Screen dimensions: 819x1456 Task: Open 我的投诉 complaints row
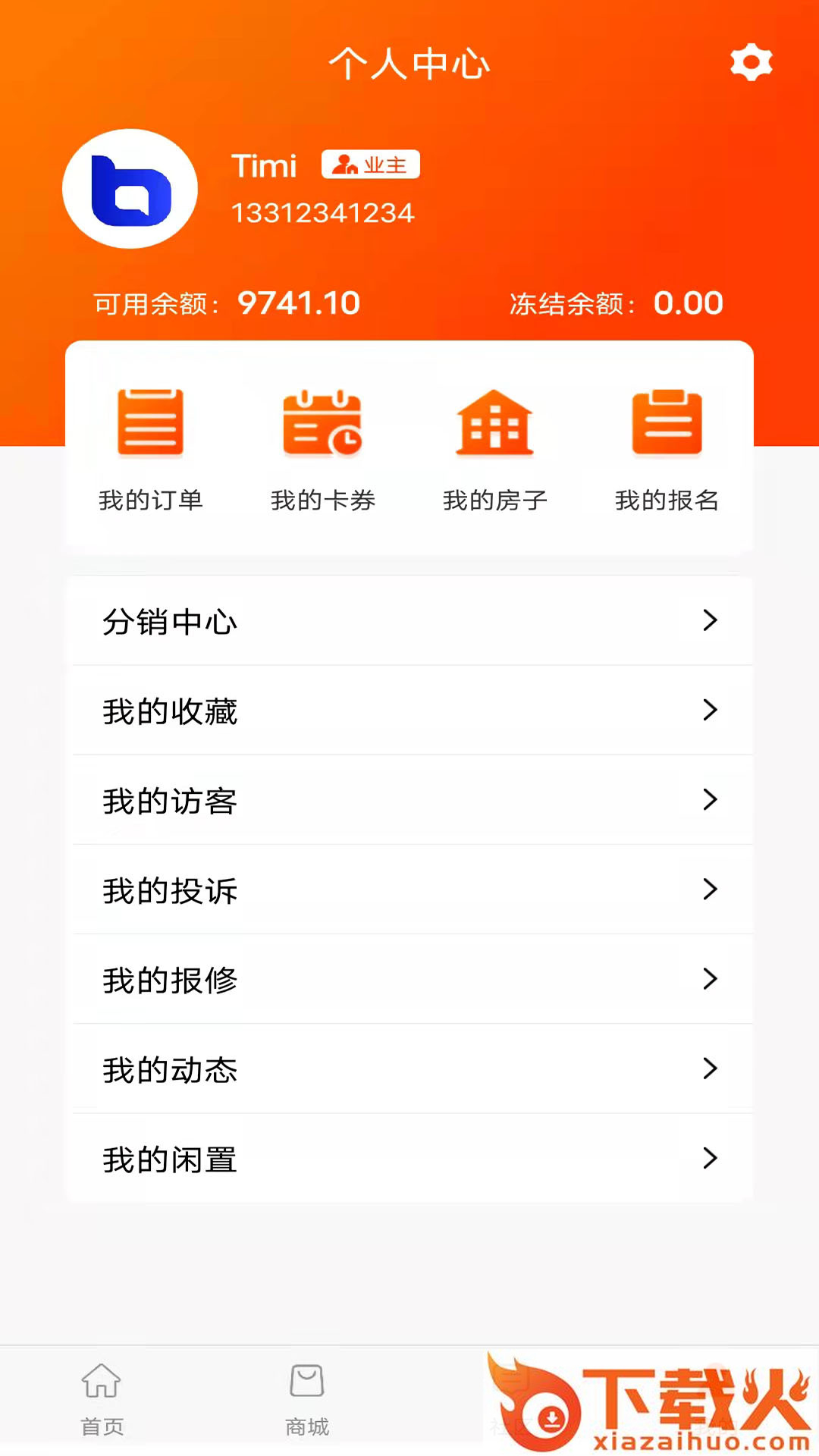409,890
